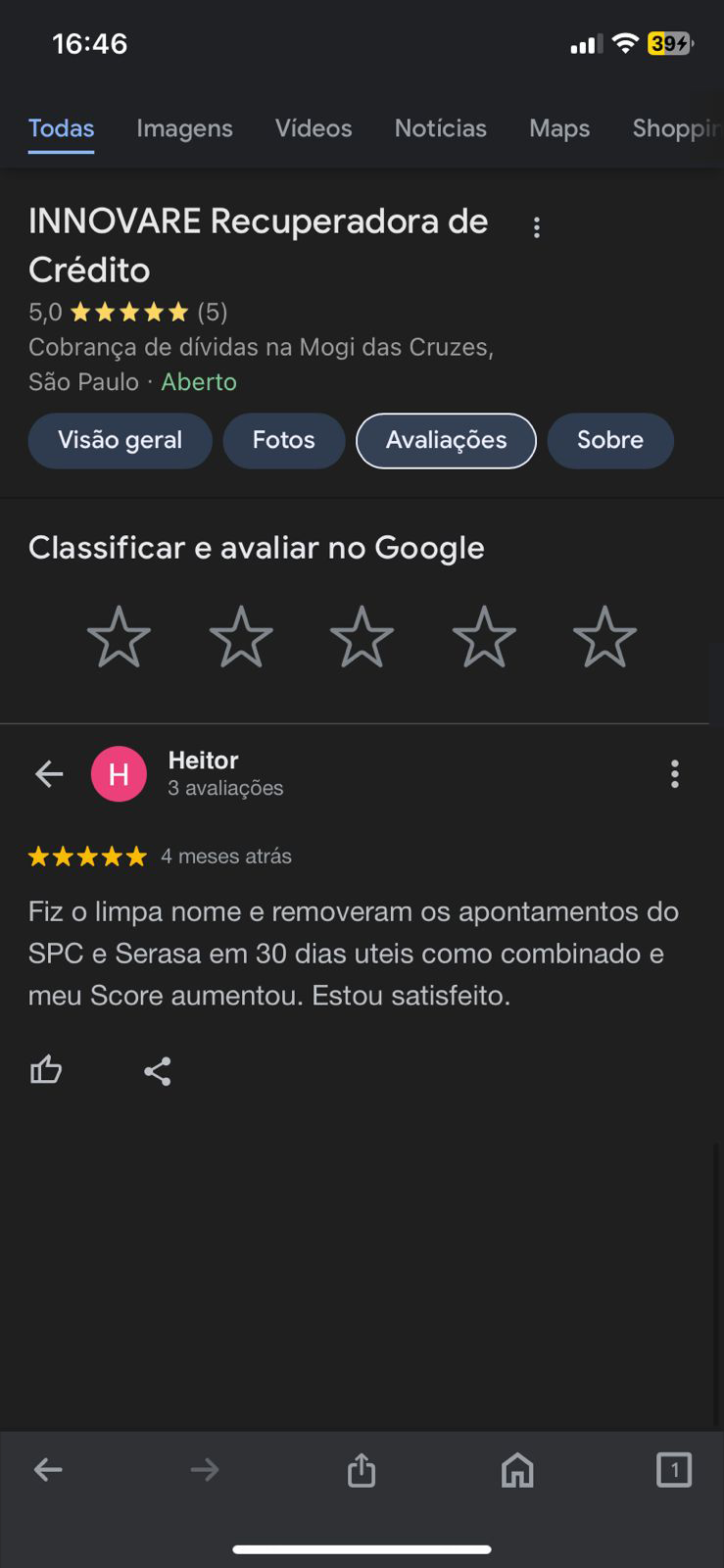
Task: Switch to the Vídeos tab
Action: click(x=314, y=128)
